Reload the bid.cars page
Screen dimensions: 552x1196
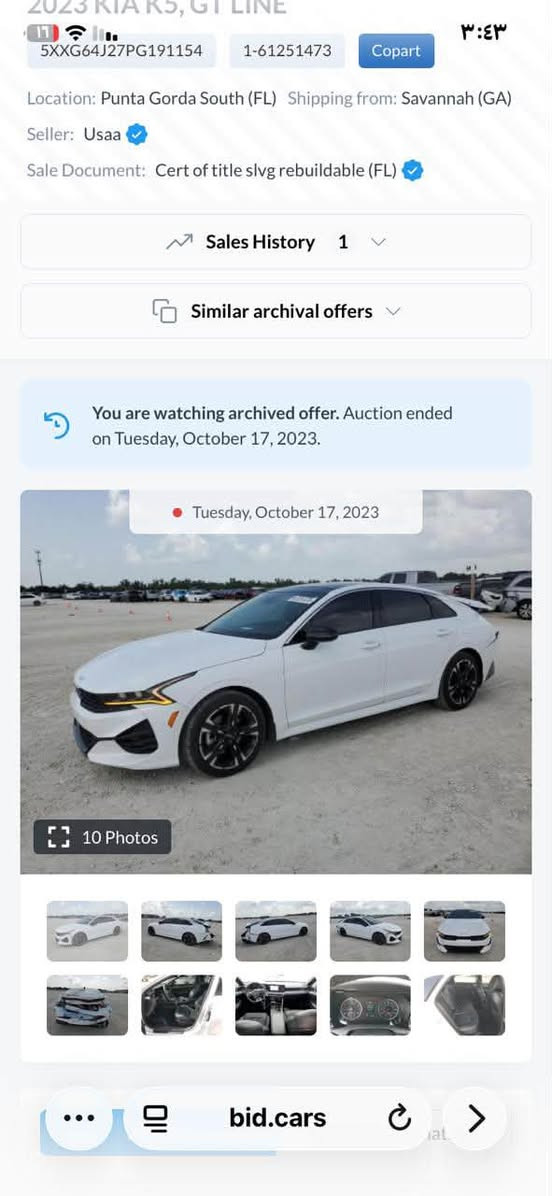pyautogui.click(x=399, y=1118)
